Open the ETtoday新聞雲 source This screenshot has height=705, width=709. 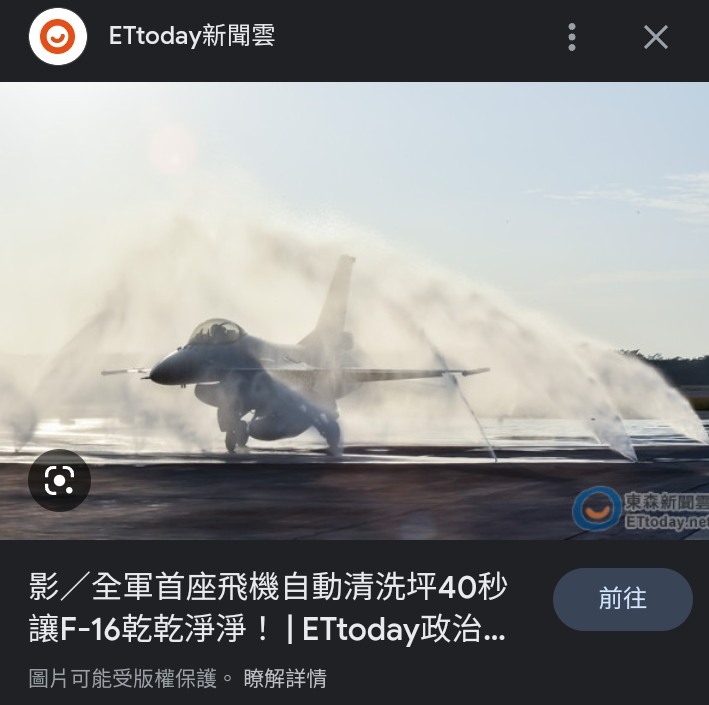pyautogui.click(x=190, y=38)
